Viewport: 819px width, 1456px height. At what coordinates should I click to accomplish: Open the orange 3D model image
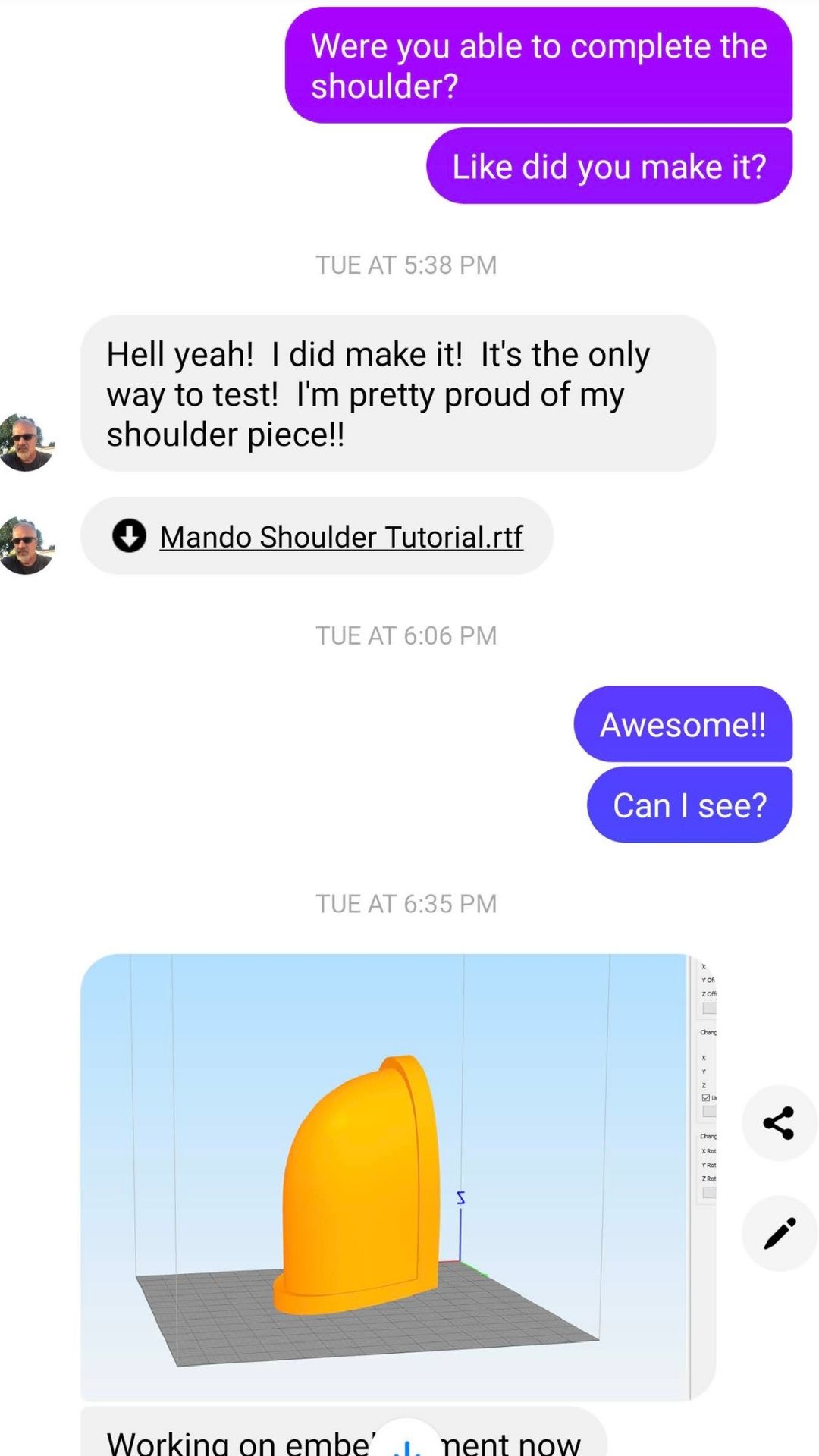pyautogui.click(x=398, y=1177)
